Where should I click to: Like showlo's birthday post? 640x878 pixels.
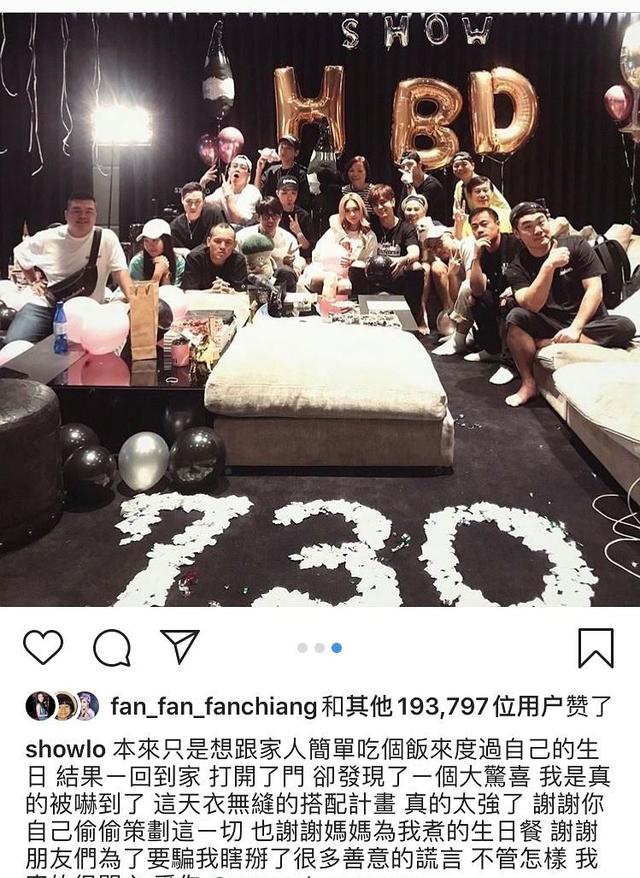43,648
